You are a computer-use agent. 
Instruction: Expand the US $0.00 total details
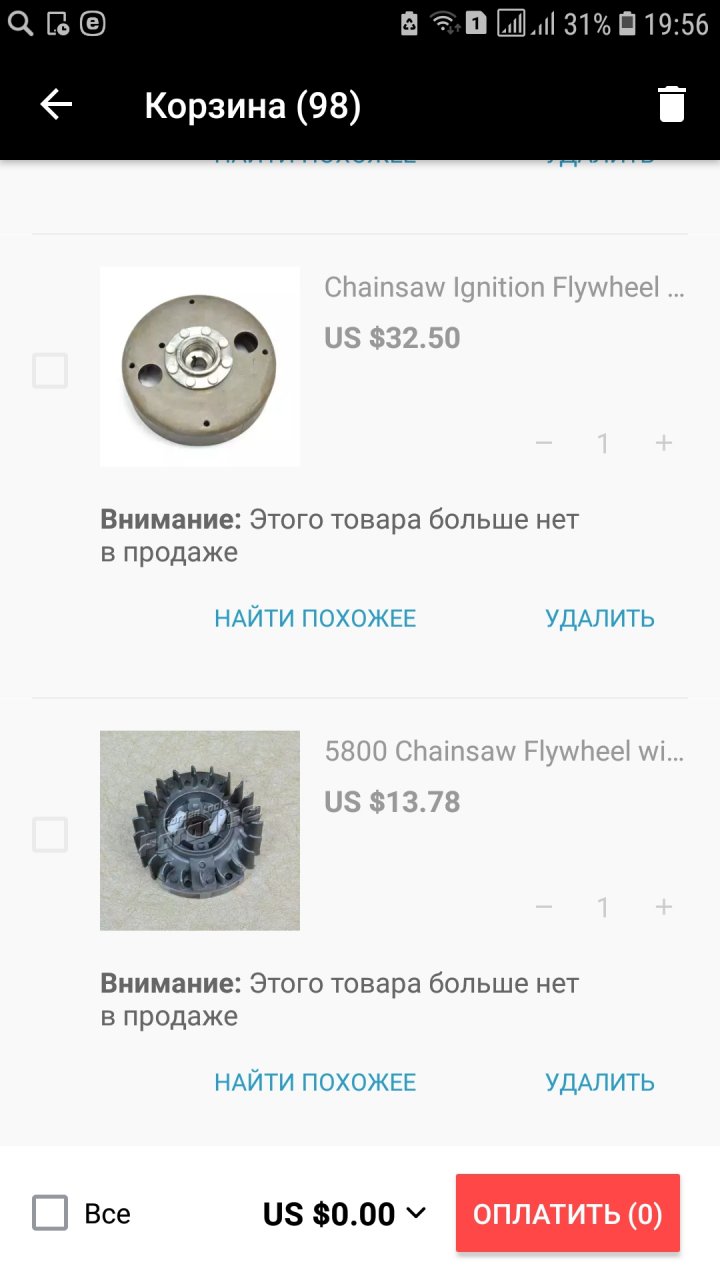416,1214
